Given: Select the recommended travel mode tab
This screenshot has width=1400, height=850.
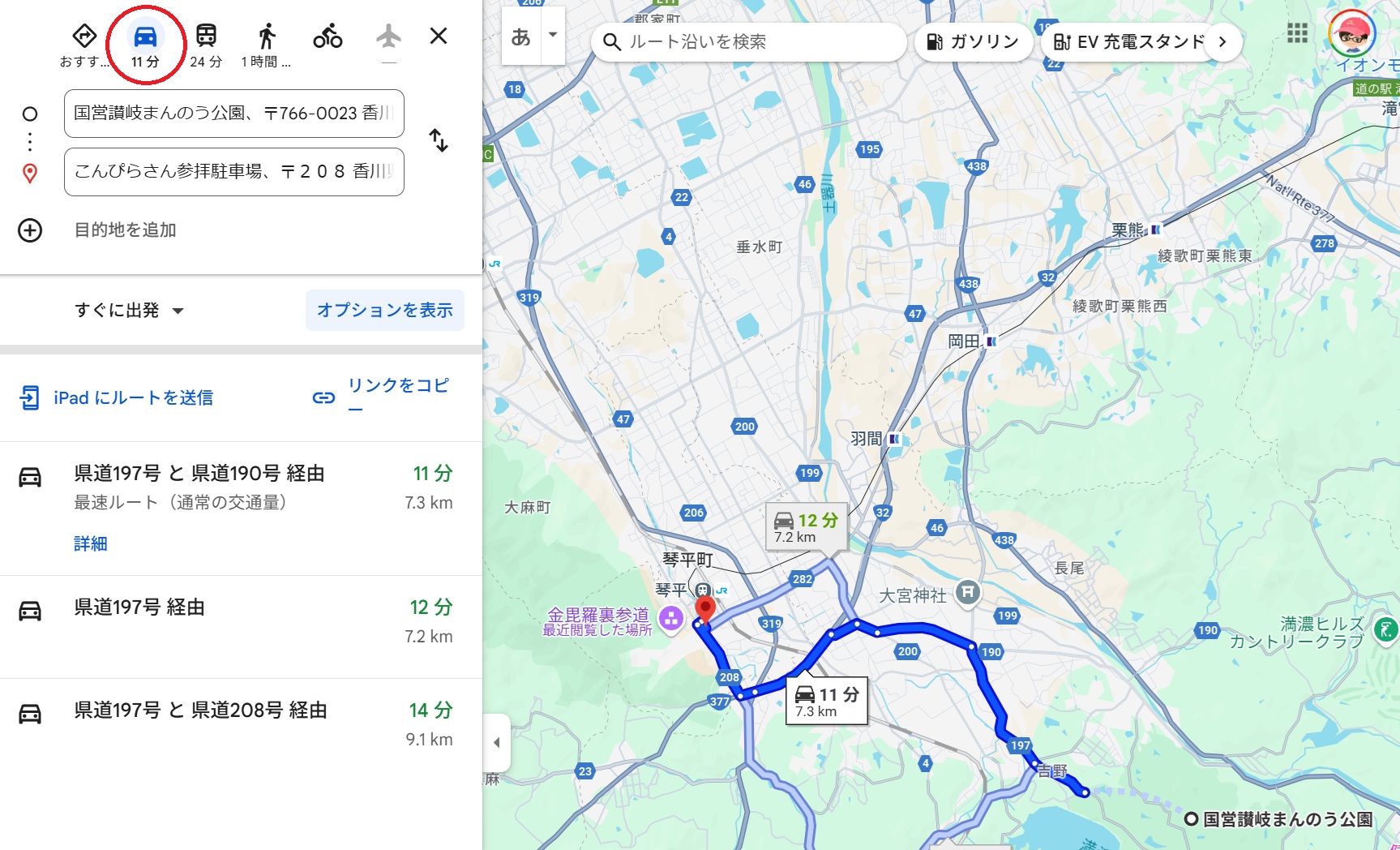Looking at the screenshot, I should [x=84, y=45].
